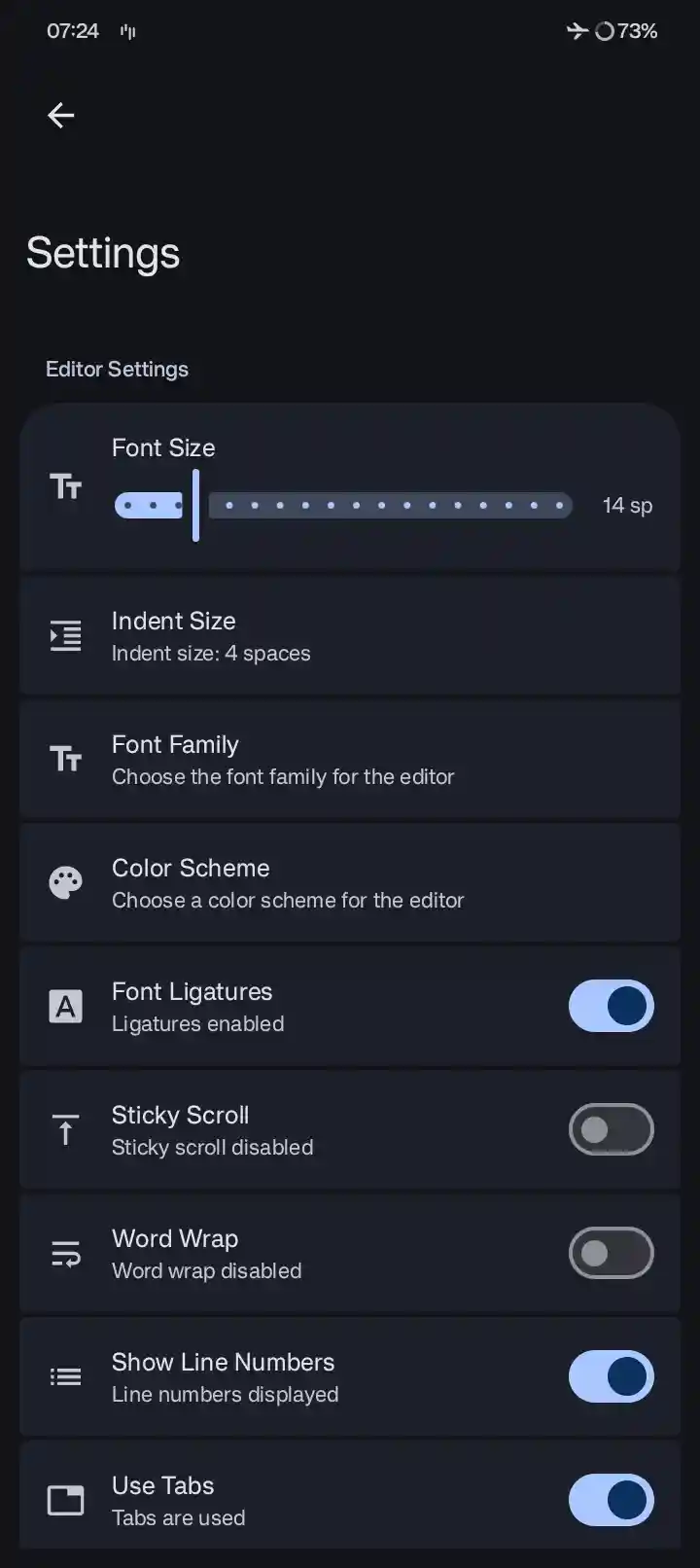700x1568 pixels.
Task: Click the Font Family icon
Action: point(65,759)
